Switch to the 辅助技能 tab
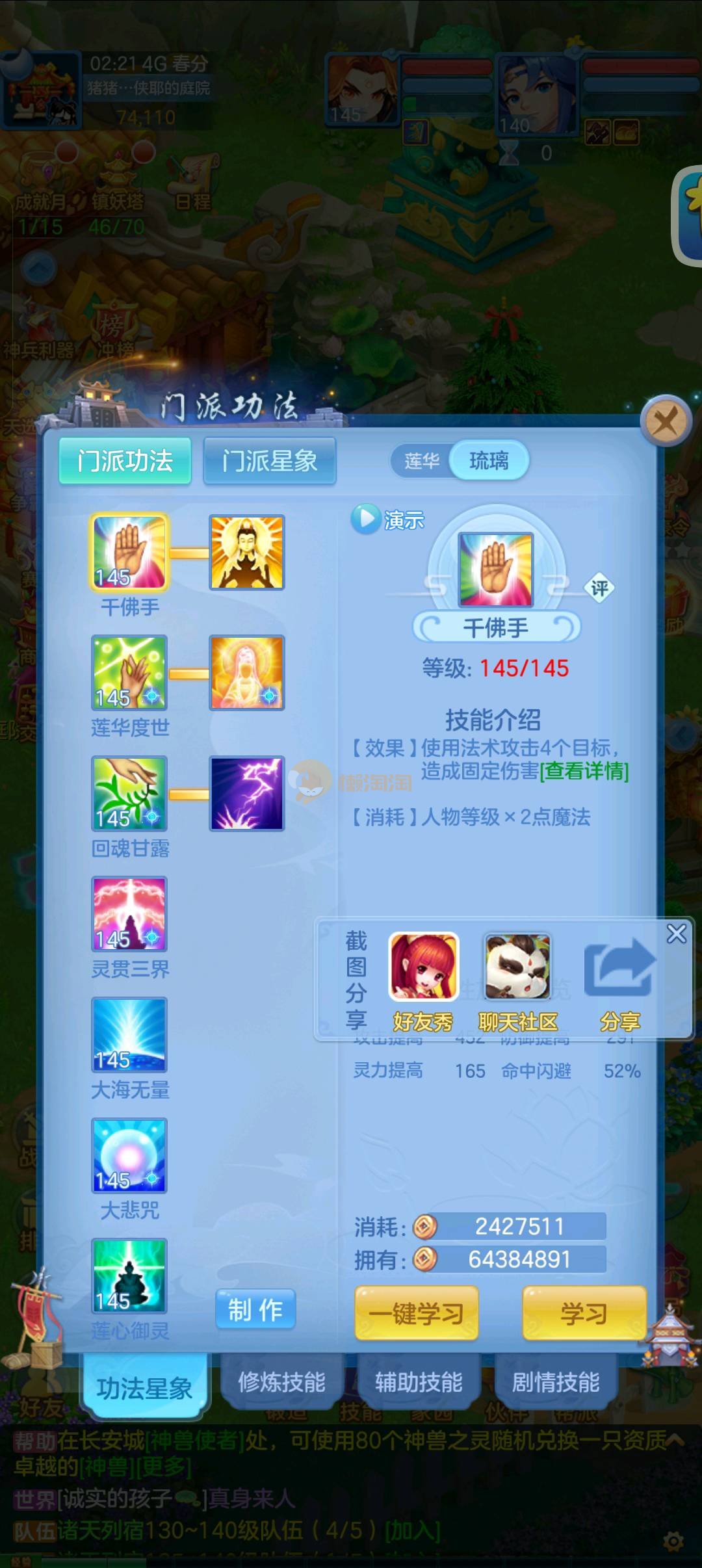This screenshot has width=702, height=1568. [x=419, y=1382]
